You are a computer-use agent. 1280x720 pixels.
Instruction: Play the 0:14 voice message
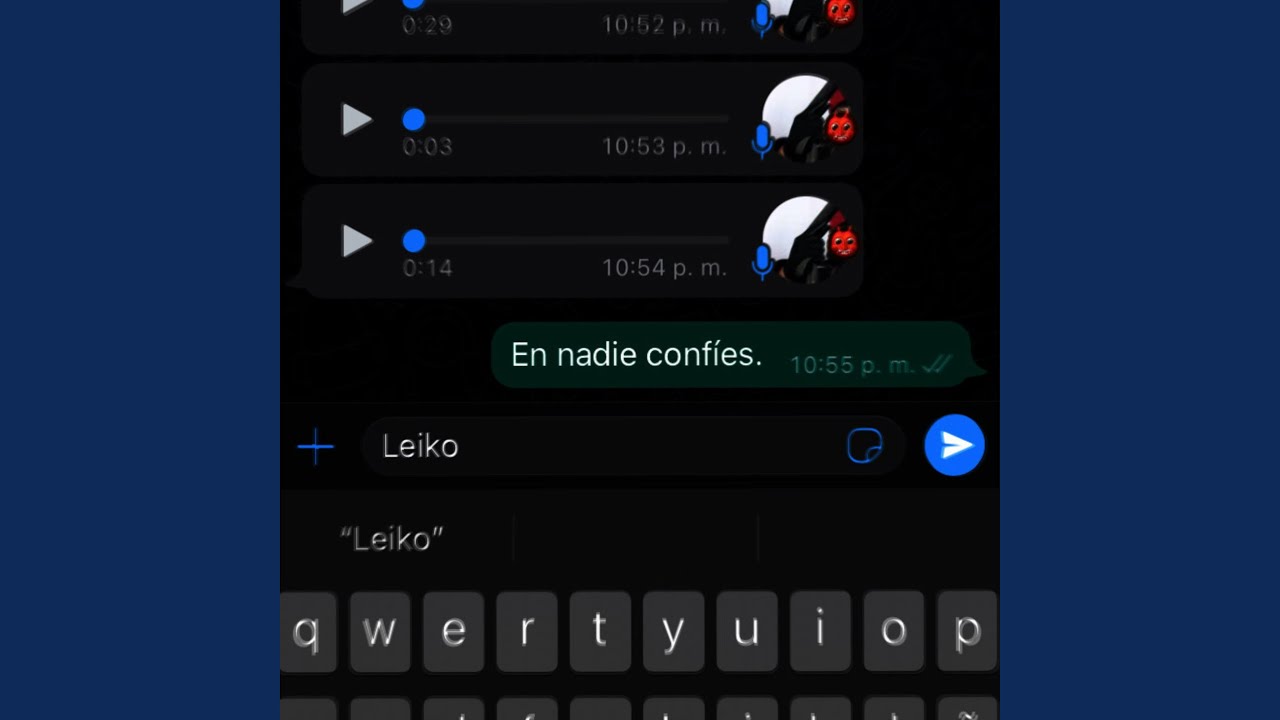pos(357,241)
